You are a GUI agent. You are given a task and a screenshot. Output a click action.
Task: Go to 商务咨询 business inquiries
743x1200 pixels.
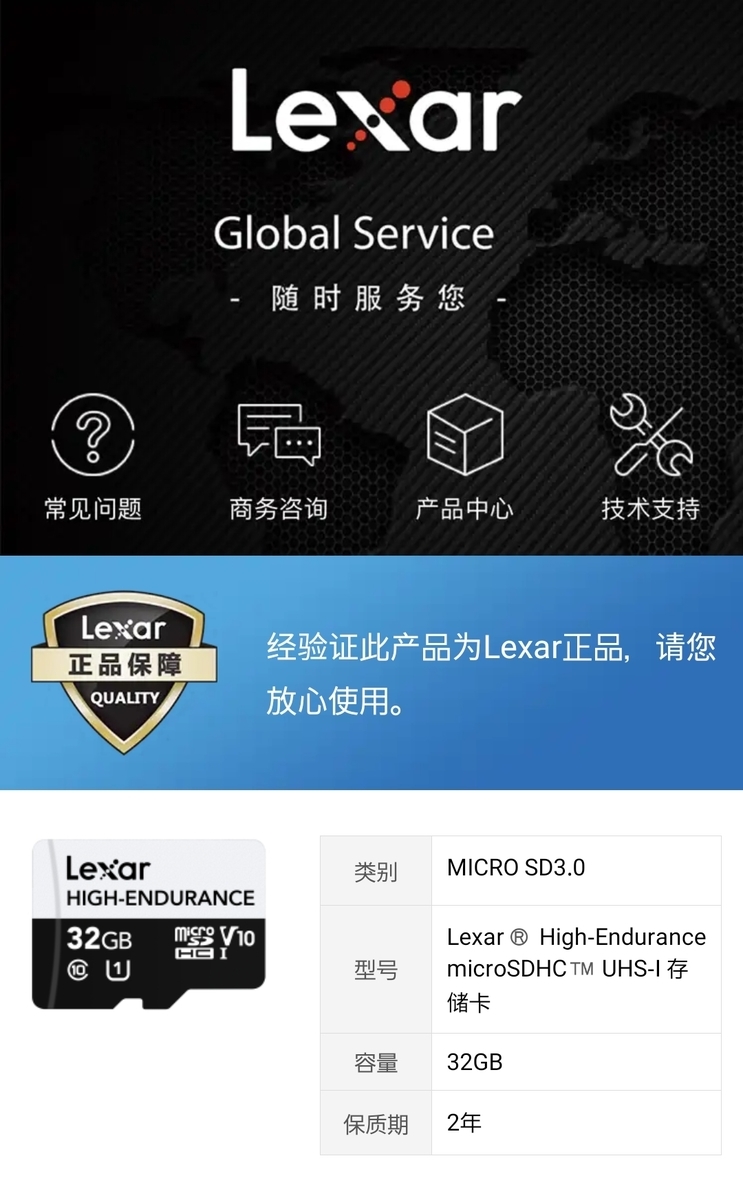278,458
